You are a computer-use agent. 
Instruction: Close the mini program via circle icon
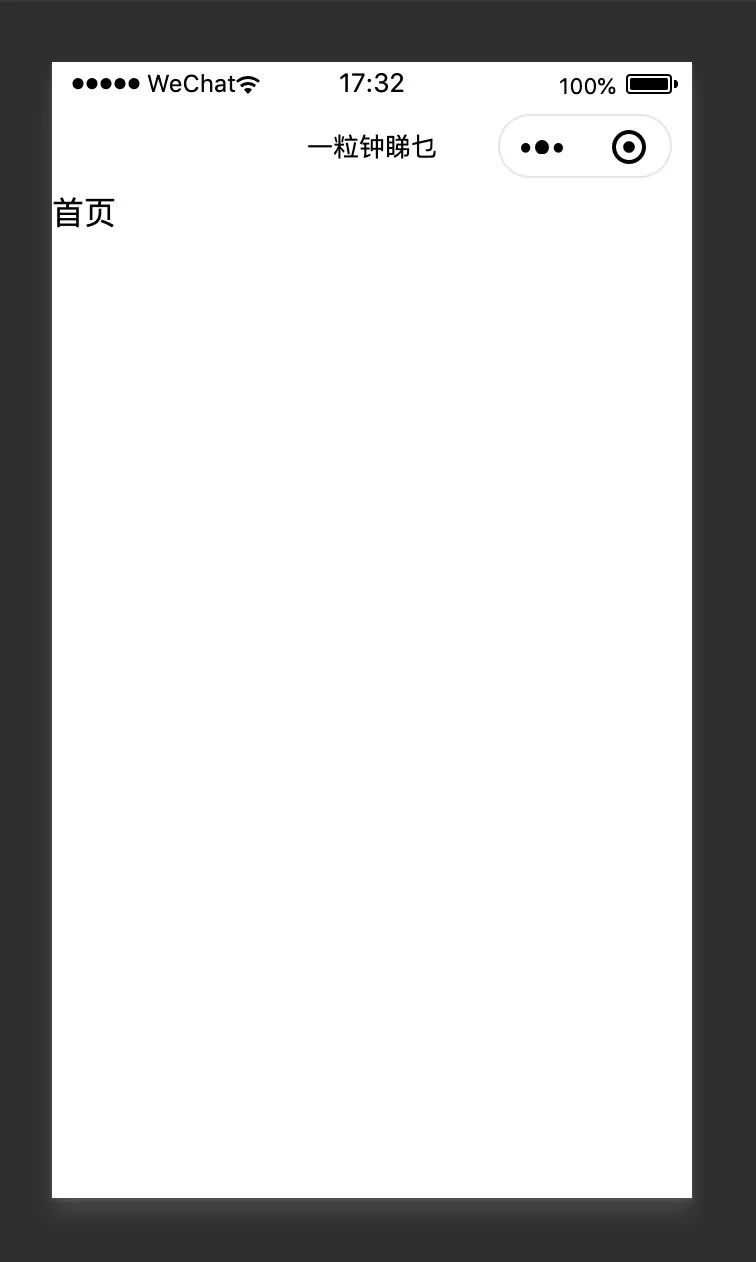point(628,148)
